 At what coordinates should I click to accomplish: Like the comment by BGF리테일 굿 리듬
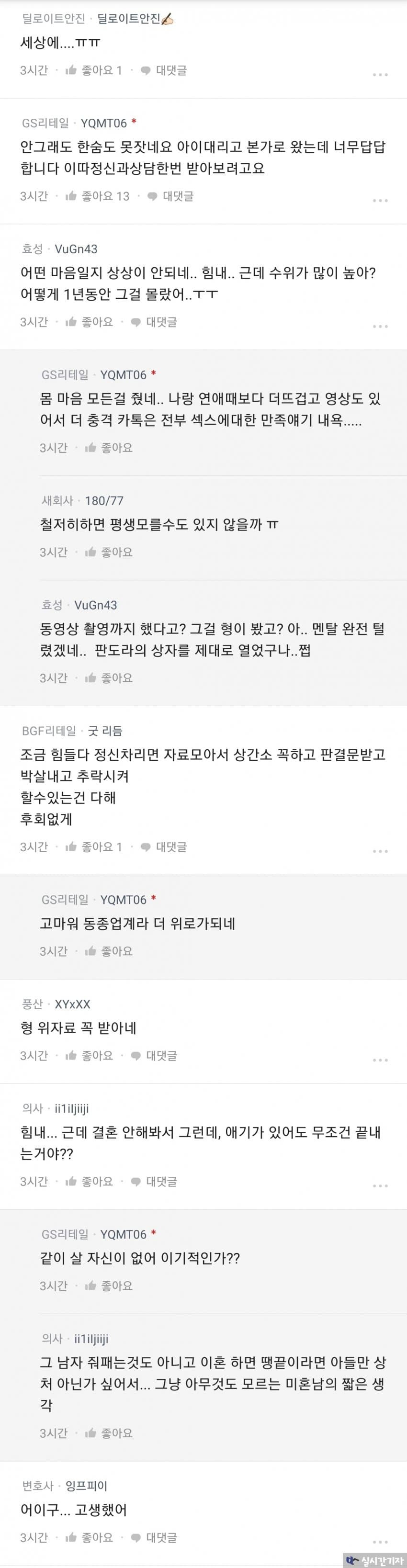point(95,846)
